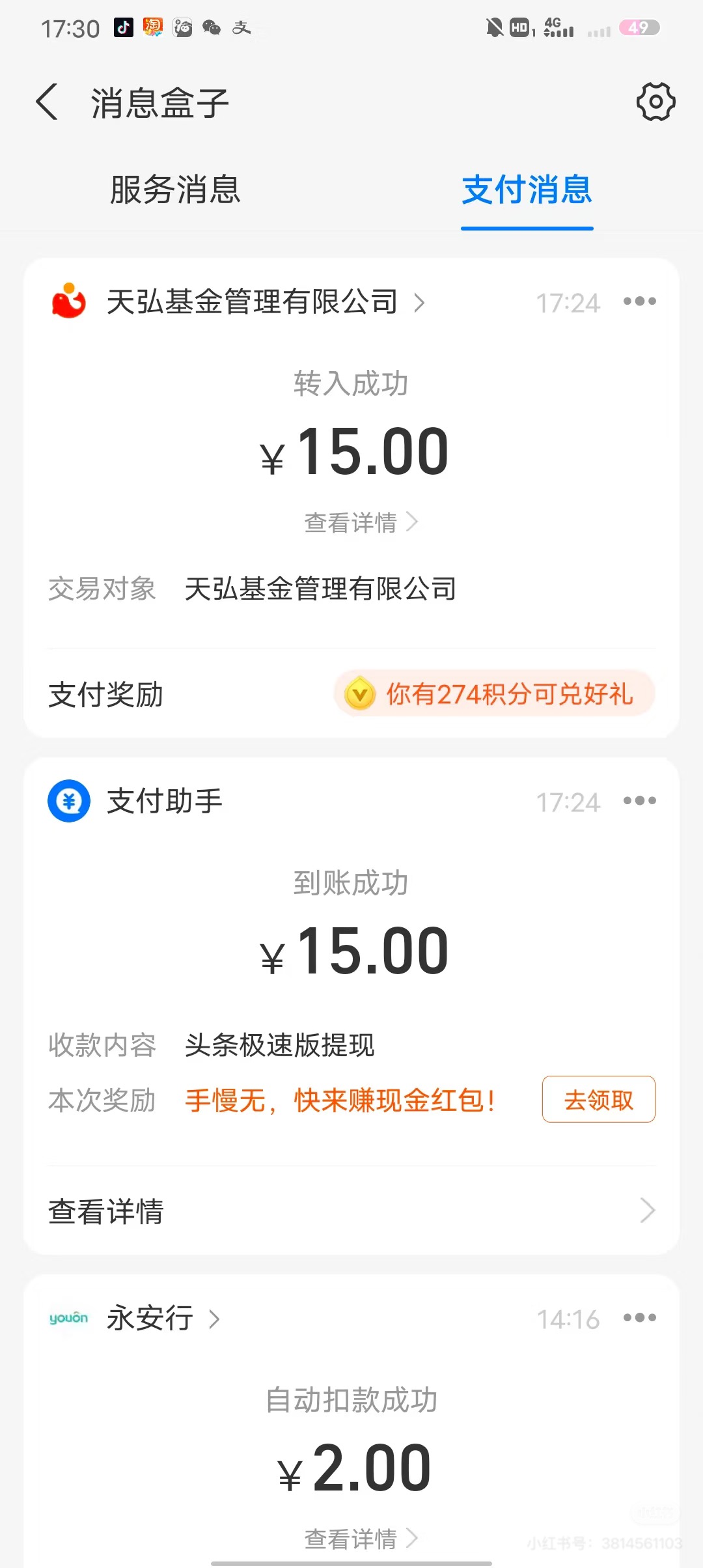Tap 去领取 to claim the cash reward

point(598,1099)
